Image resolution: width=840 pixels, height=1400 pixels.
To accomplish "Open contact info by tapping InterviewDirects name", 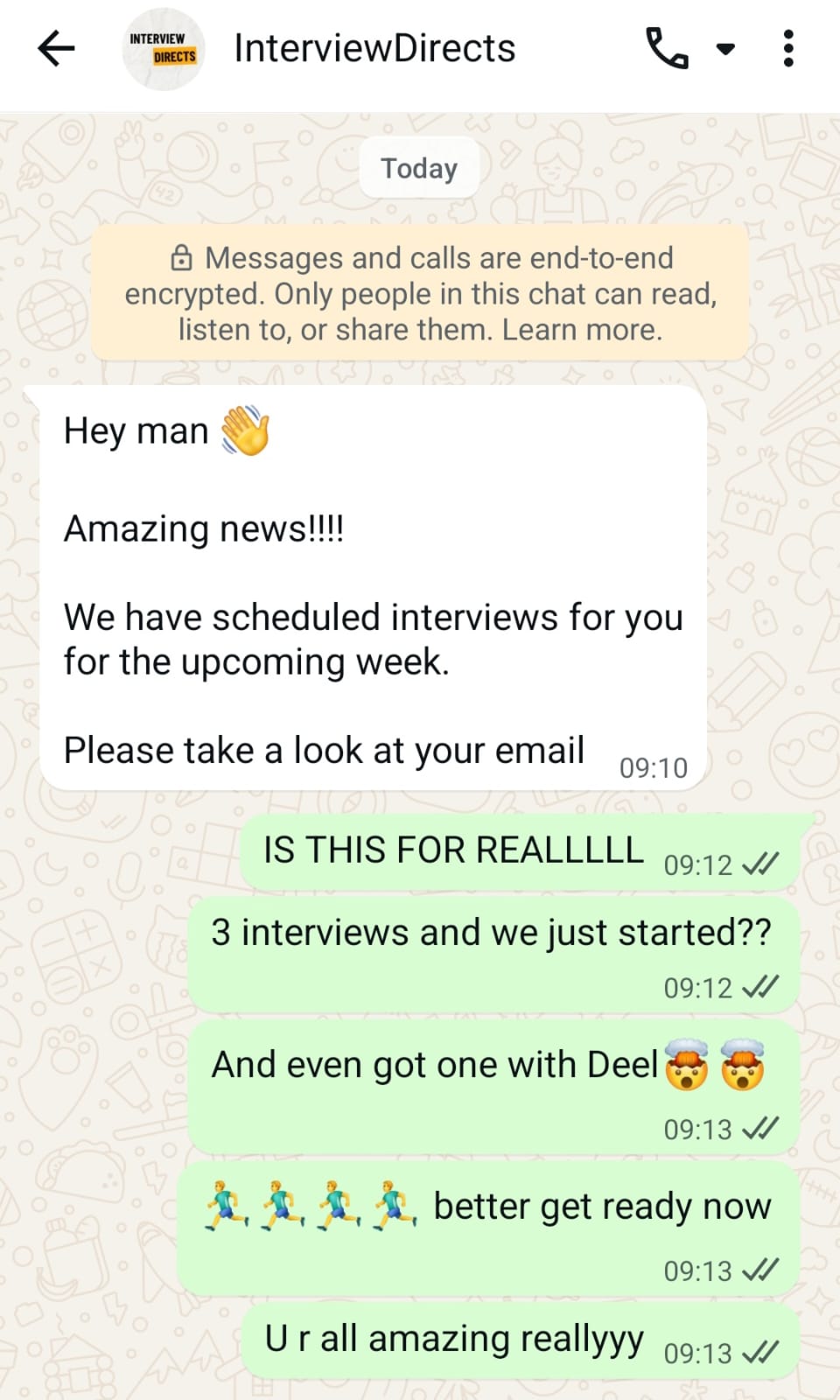I will tap(374, 48).
